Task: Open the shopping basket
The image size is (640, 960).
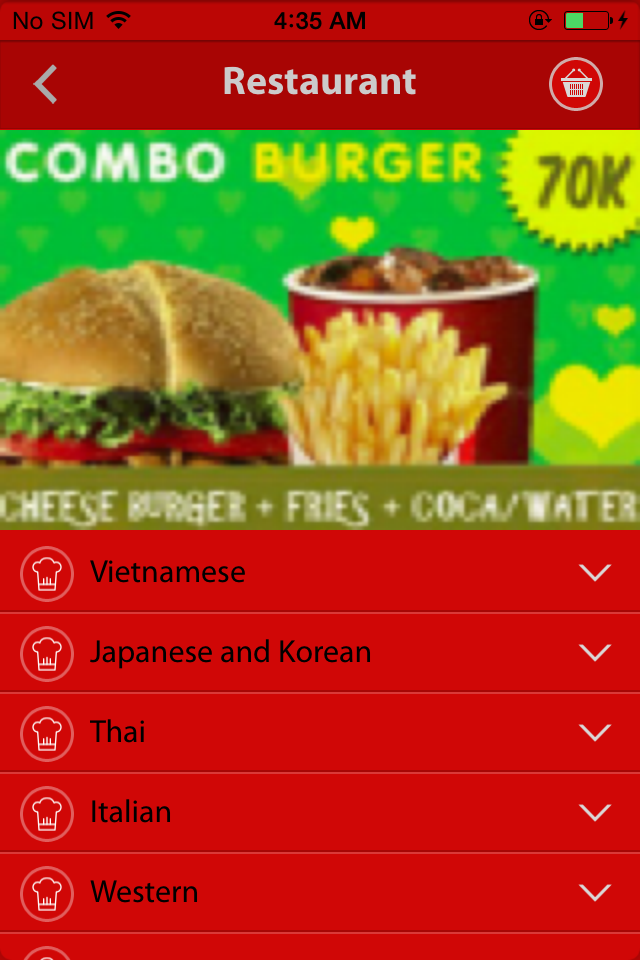Action: [575, 84]
